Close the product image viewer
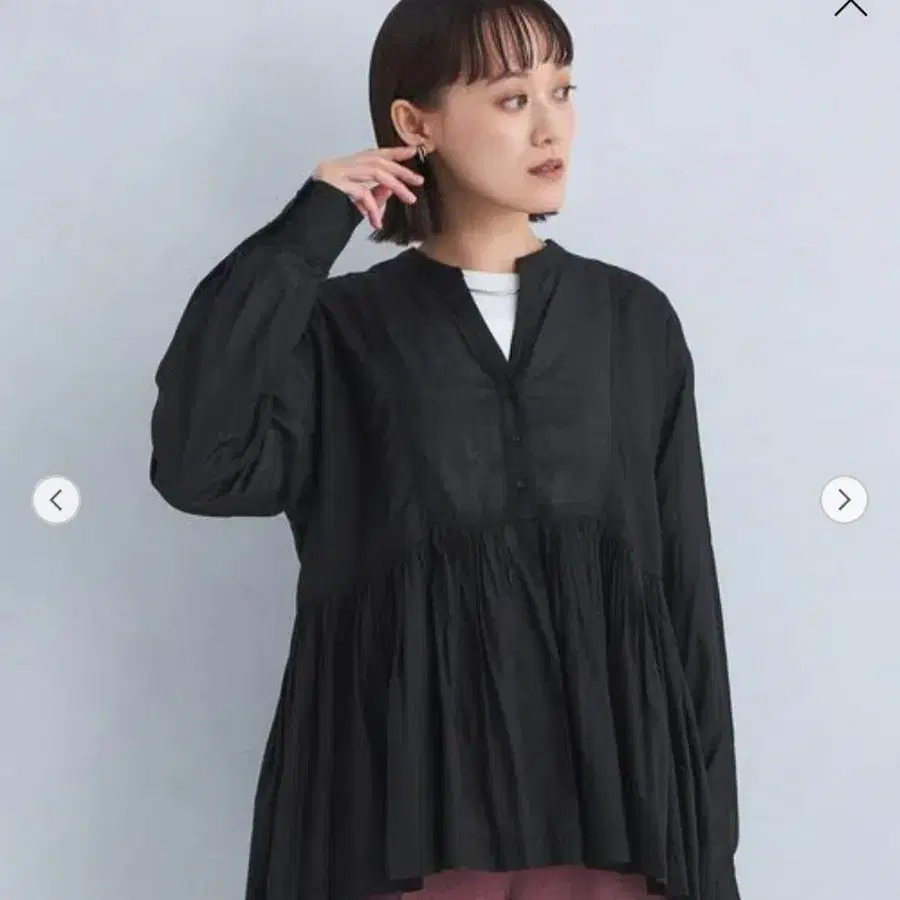The width and height of the screenshot is (900, 900). point(850,6)
